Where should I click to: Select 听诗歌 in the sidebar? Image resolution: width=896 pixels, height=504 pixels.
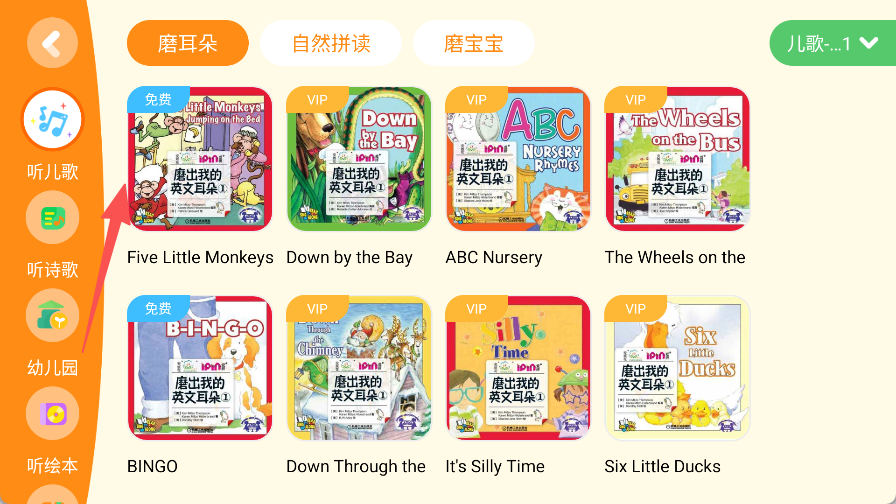tap(52, 219)
